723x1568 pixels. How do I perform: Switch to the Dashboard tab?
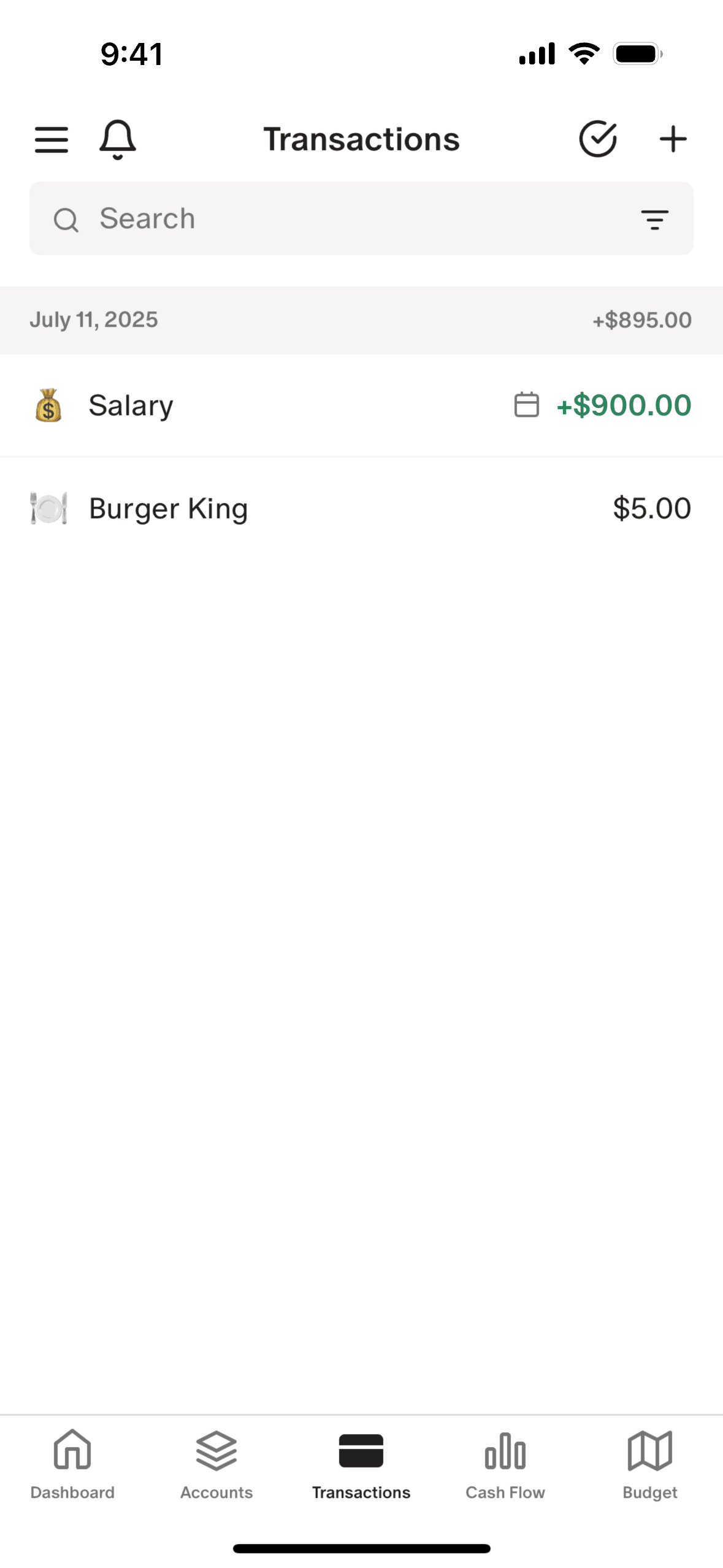click(72, 1464)
